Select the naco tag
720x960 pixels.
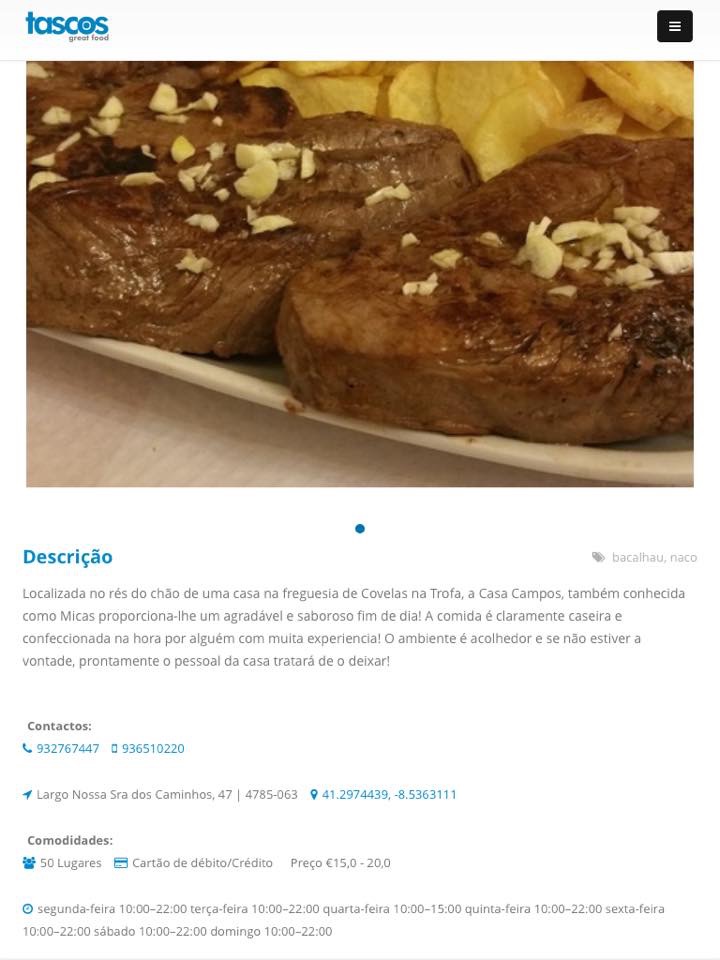pyautogui.click(x=684, y=557)
